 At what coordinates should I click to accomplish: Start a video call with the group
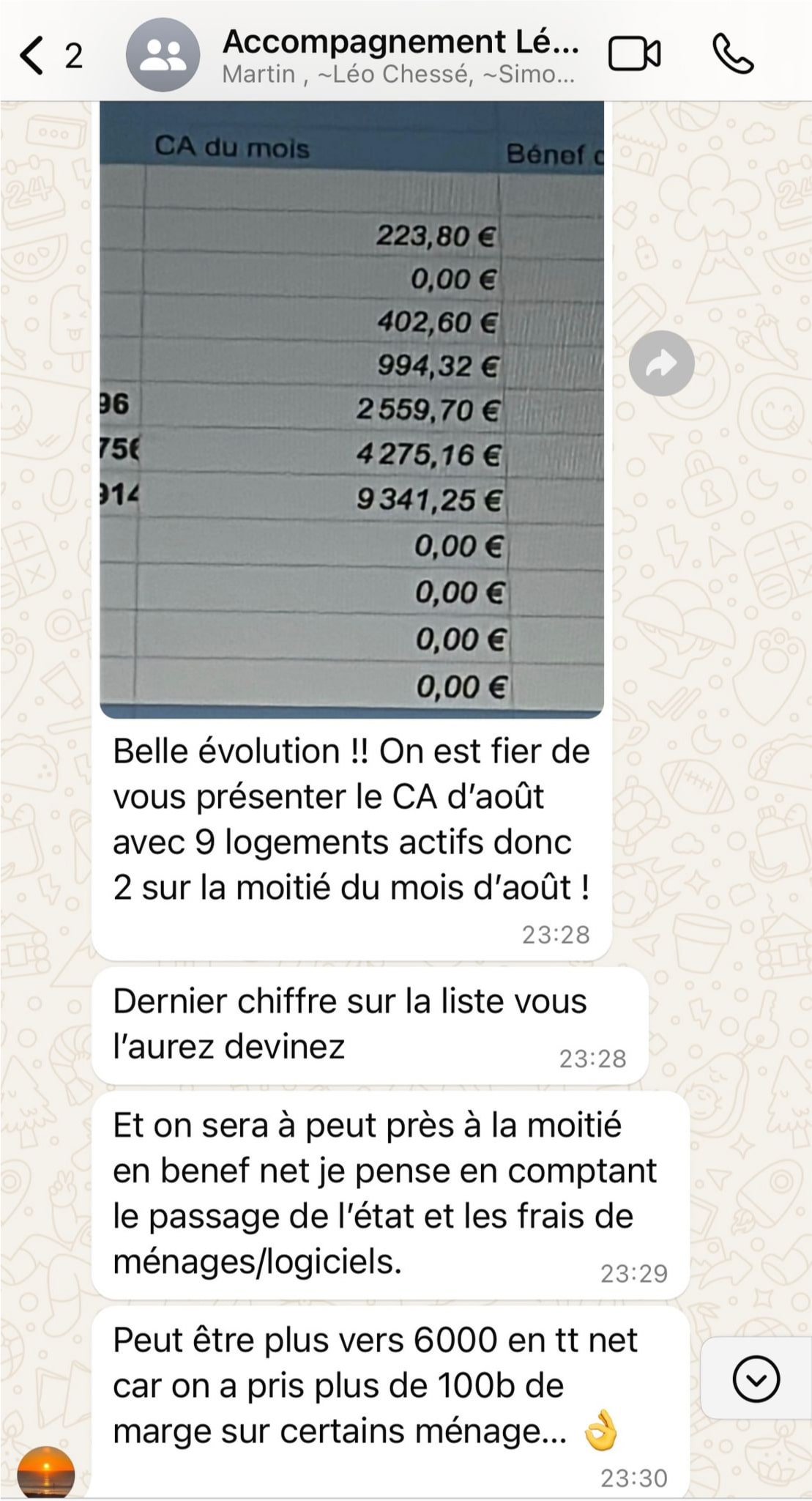(x=634, y=55)
